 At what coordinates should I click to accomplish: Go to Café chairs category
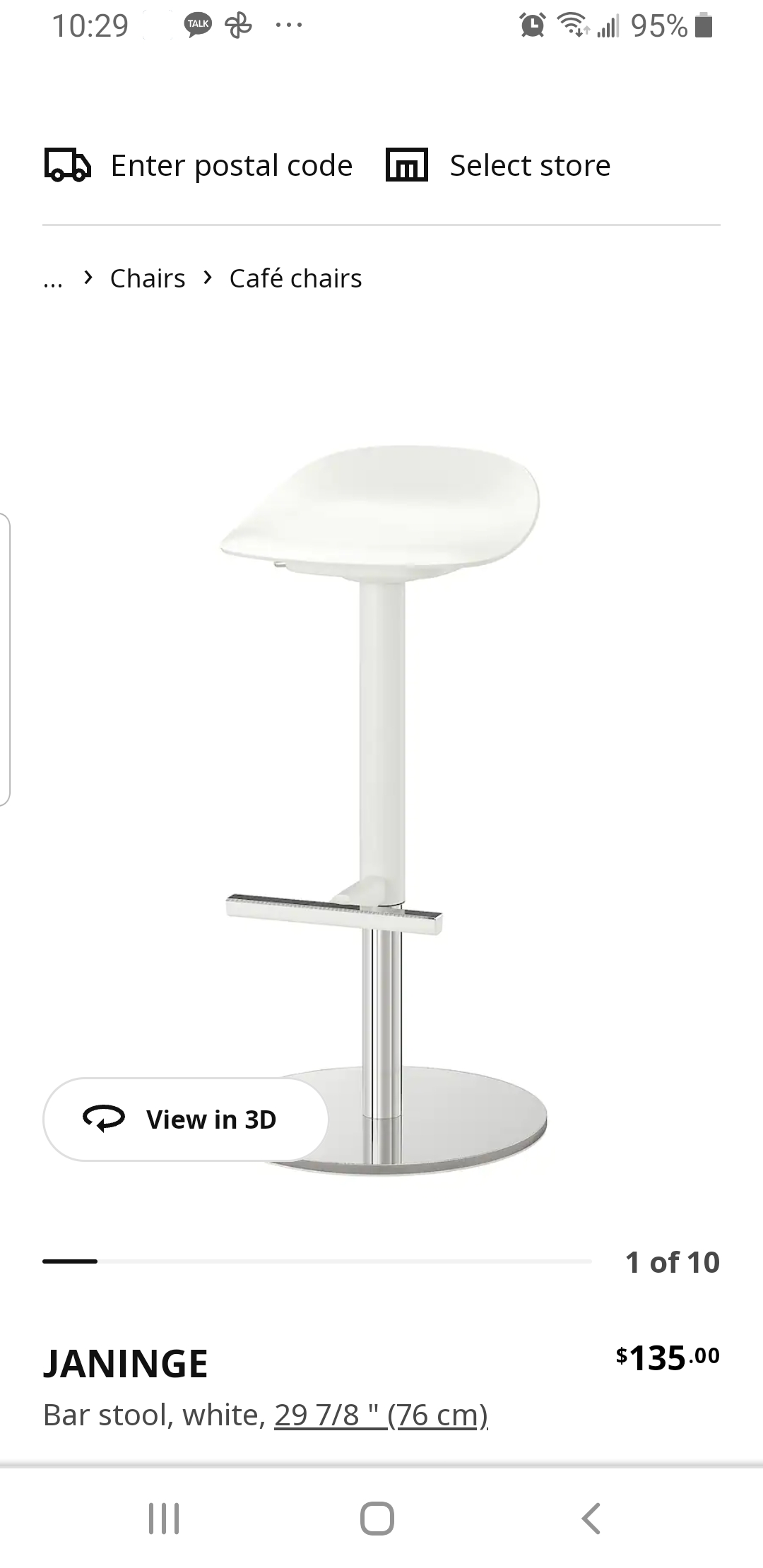click(x=295, y=278)
